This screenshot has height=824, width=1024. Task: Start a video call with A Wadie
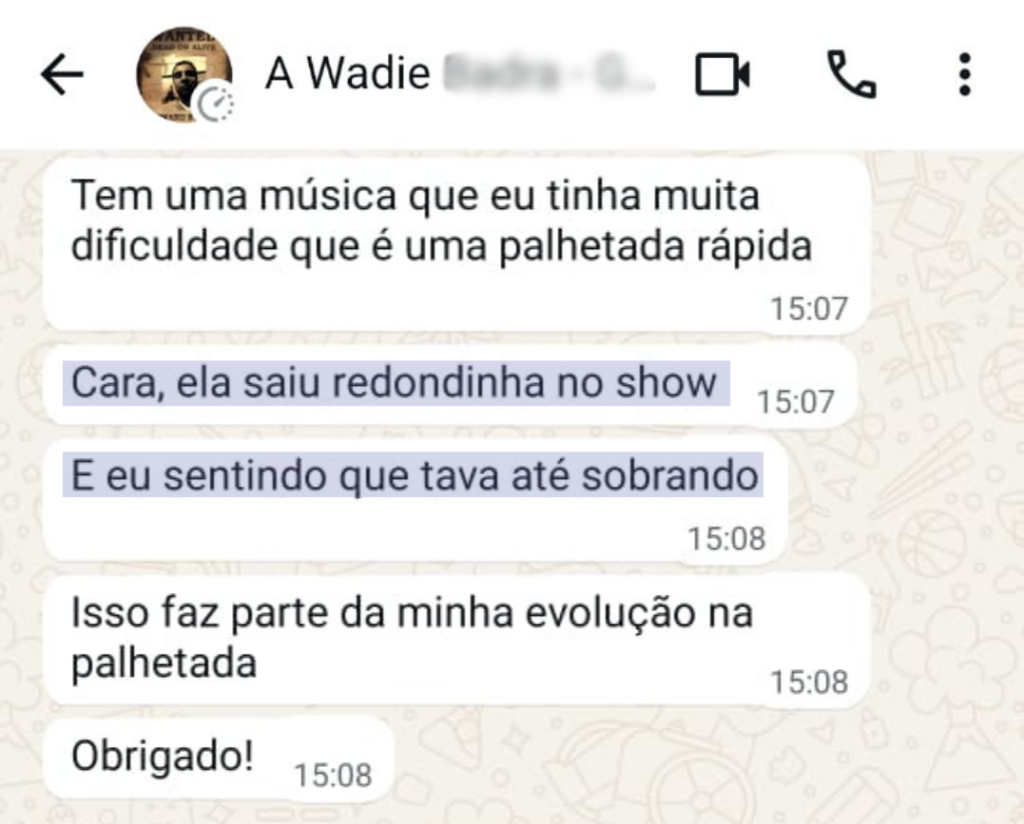coord(722,75)
